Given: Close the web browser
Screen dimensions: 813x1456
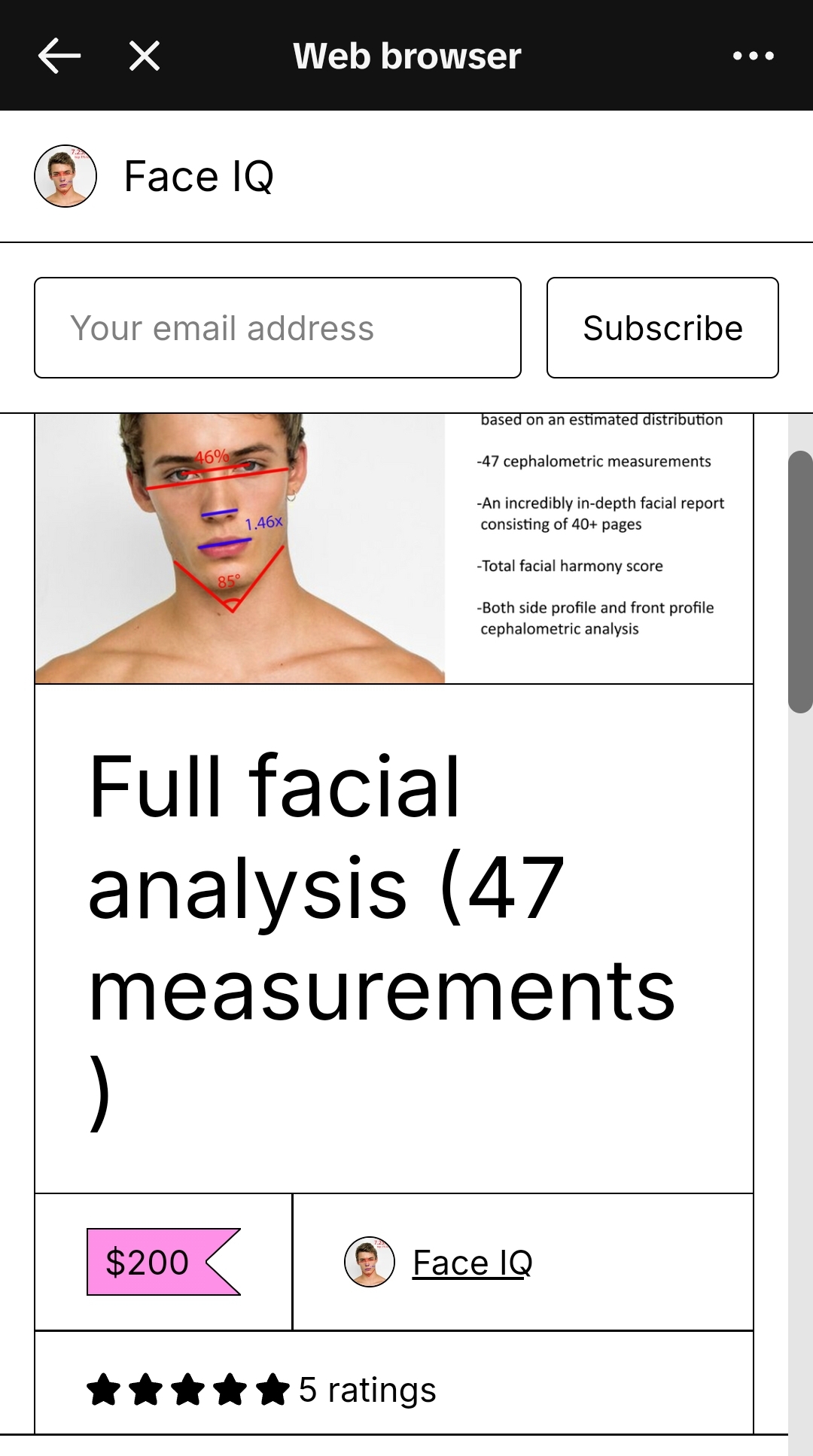Looking at the screenshot, I should coord(145,56).
